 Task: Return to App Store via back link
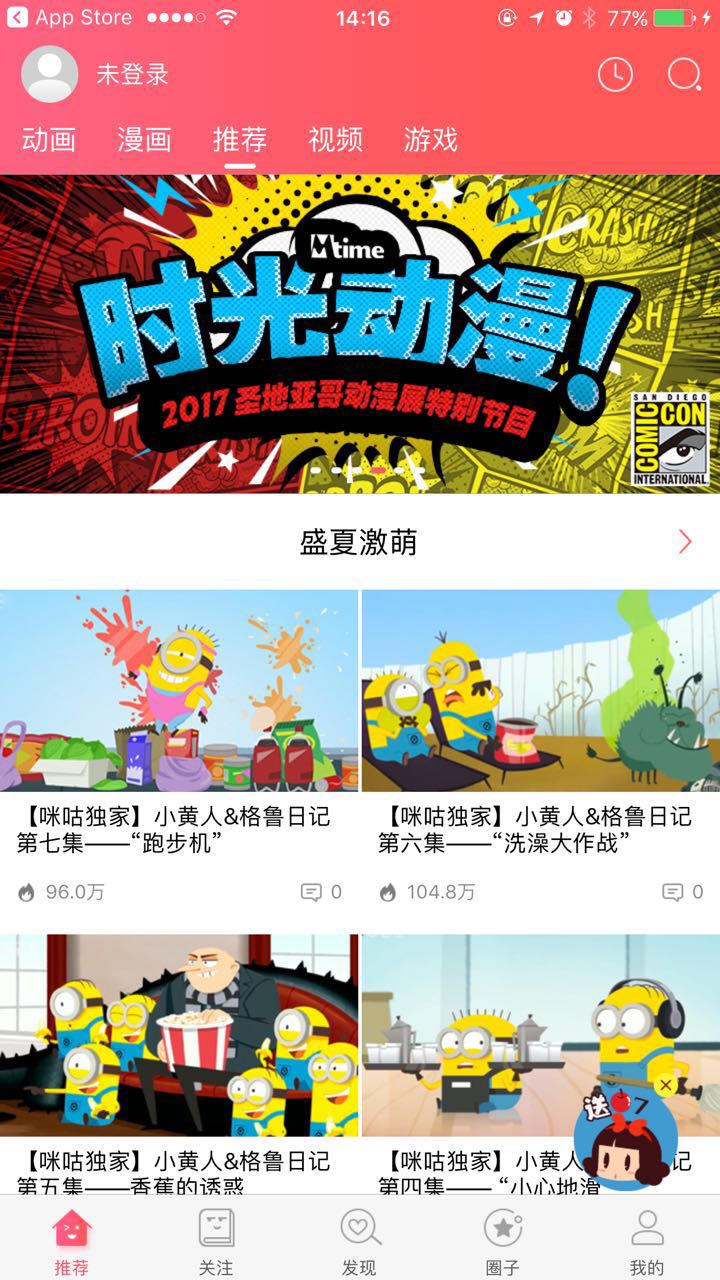68,18
